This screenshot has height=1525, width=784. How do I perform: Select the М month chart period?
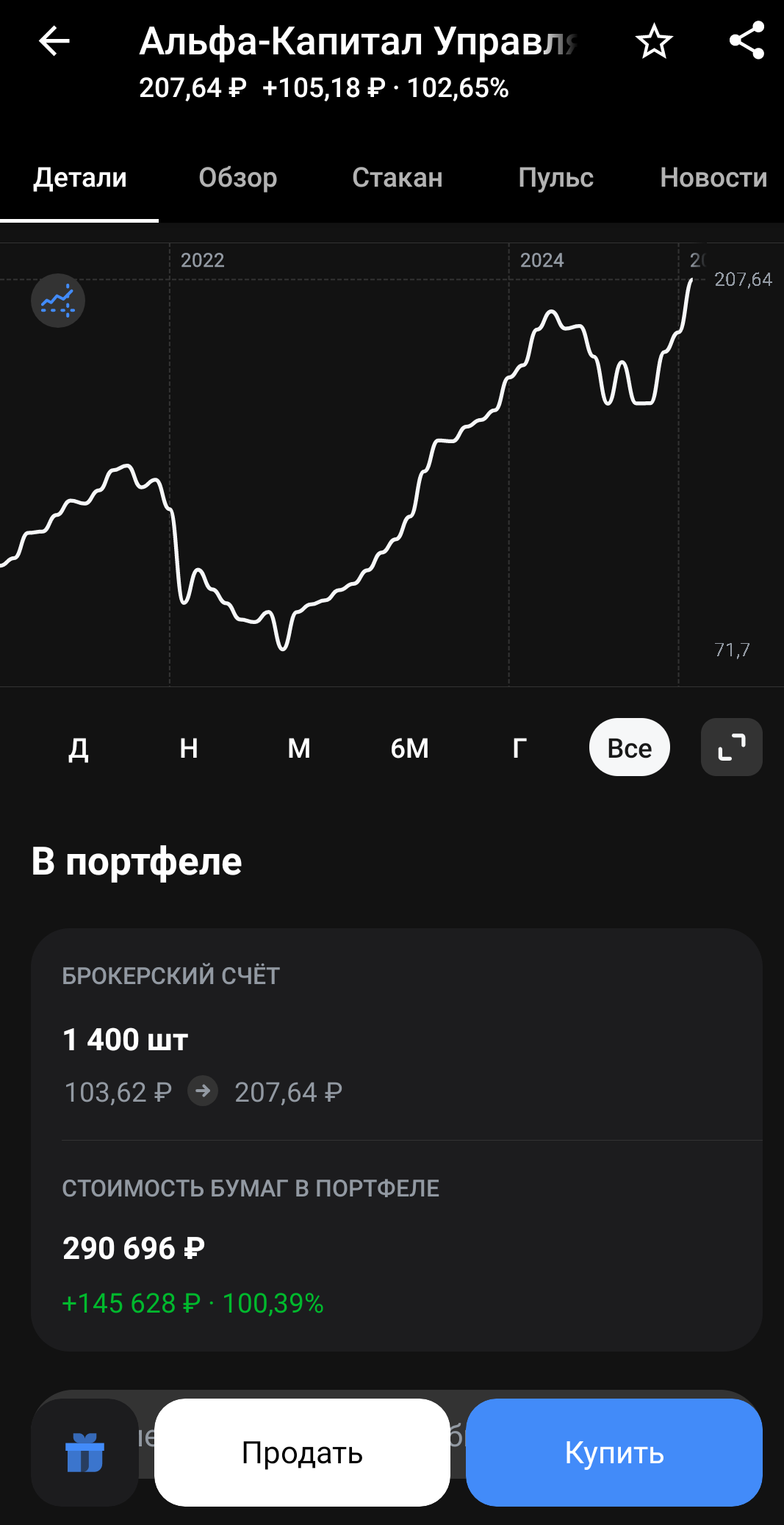299,747
